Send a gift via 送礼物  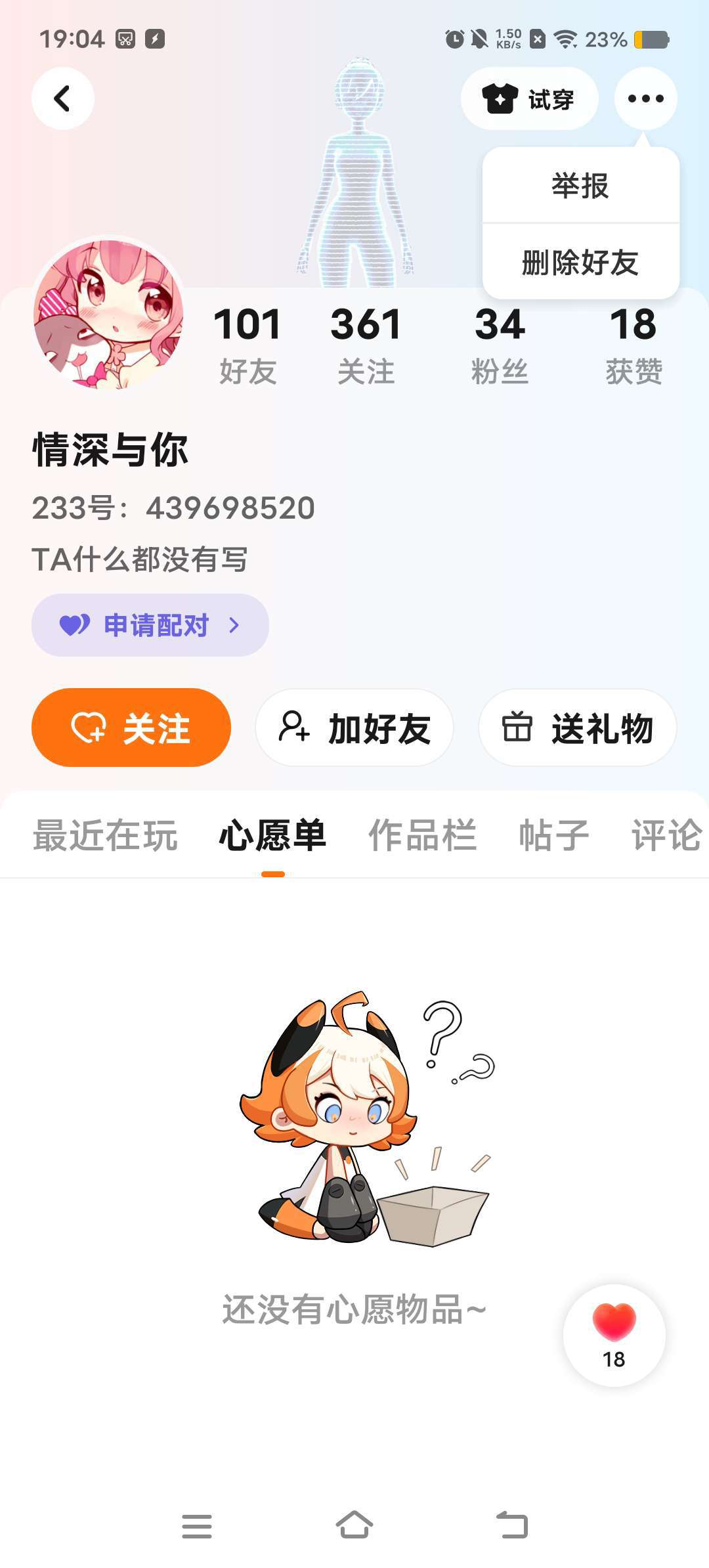pos(578,728)
